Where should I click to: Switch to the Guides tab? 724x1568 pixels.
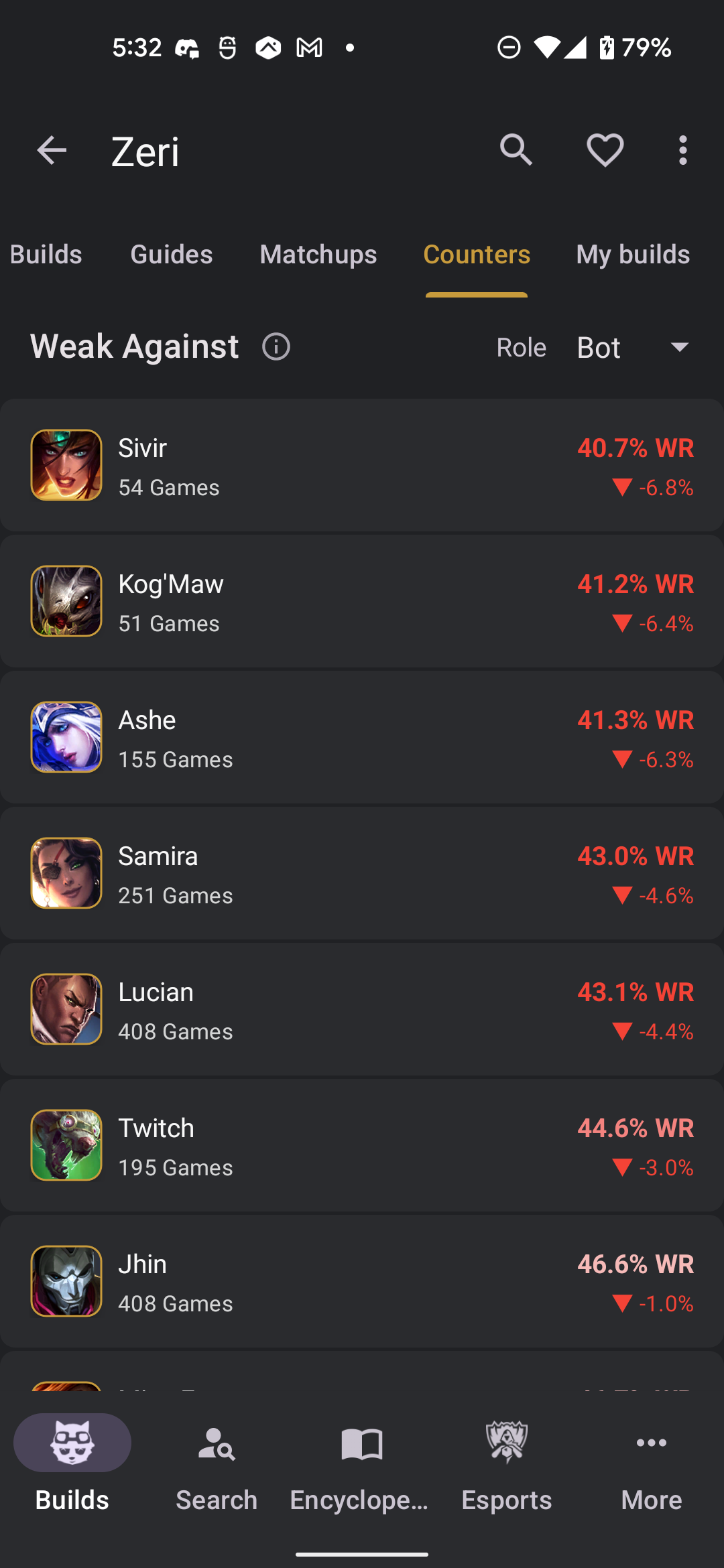tap(171, 255)
